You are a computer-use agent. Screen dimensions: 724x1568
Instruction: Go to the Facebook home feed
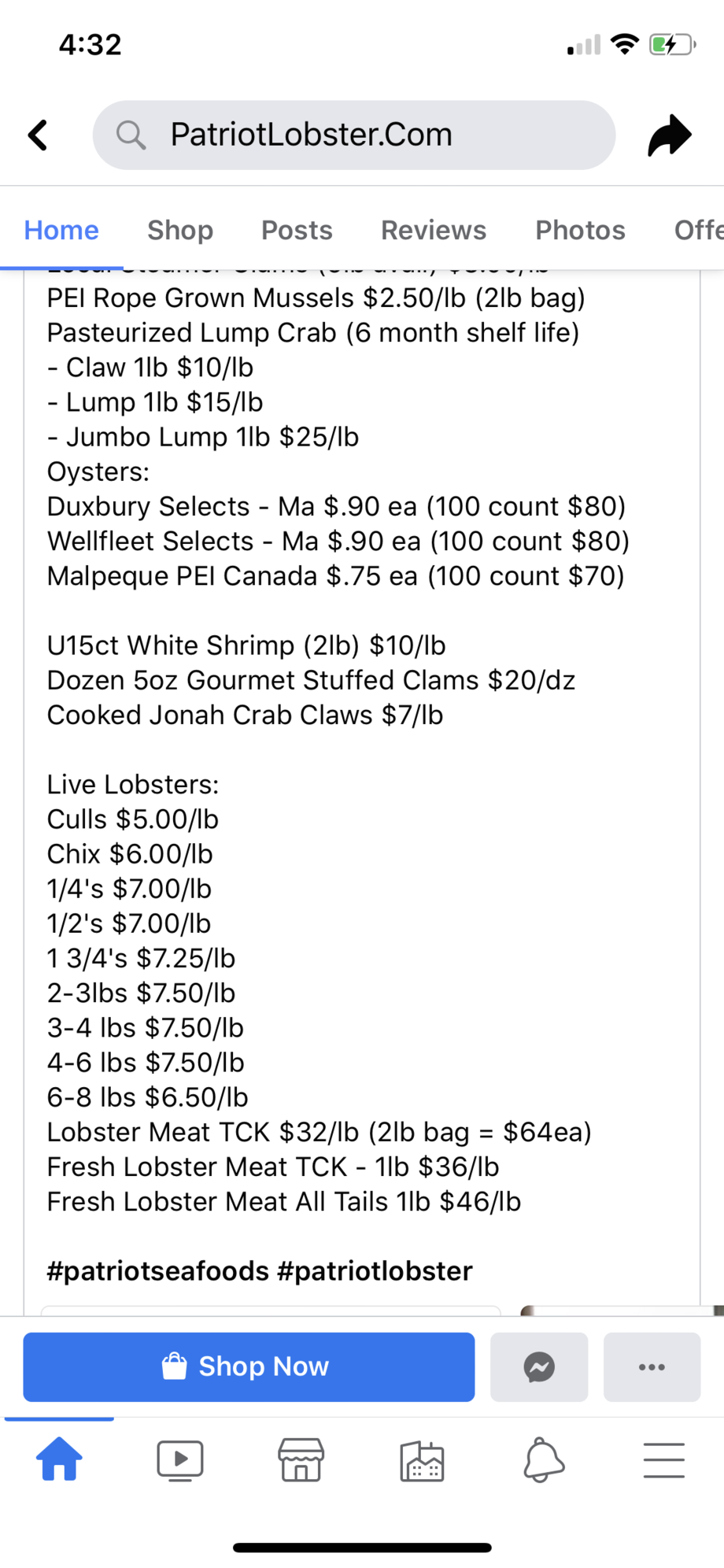click(x=60, y=1459)
